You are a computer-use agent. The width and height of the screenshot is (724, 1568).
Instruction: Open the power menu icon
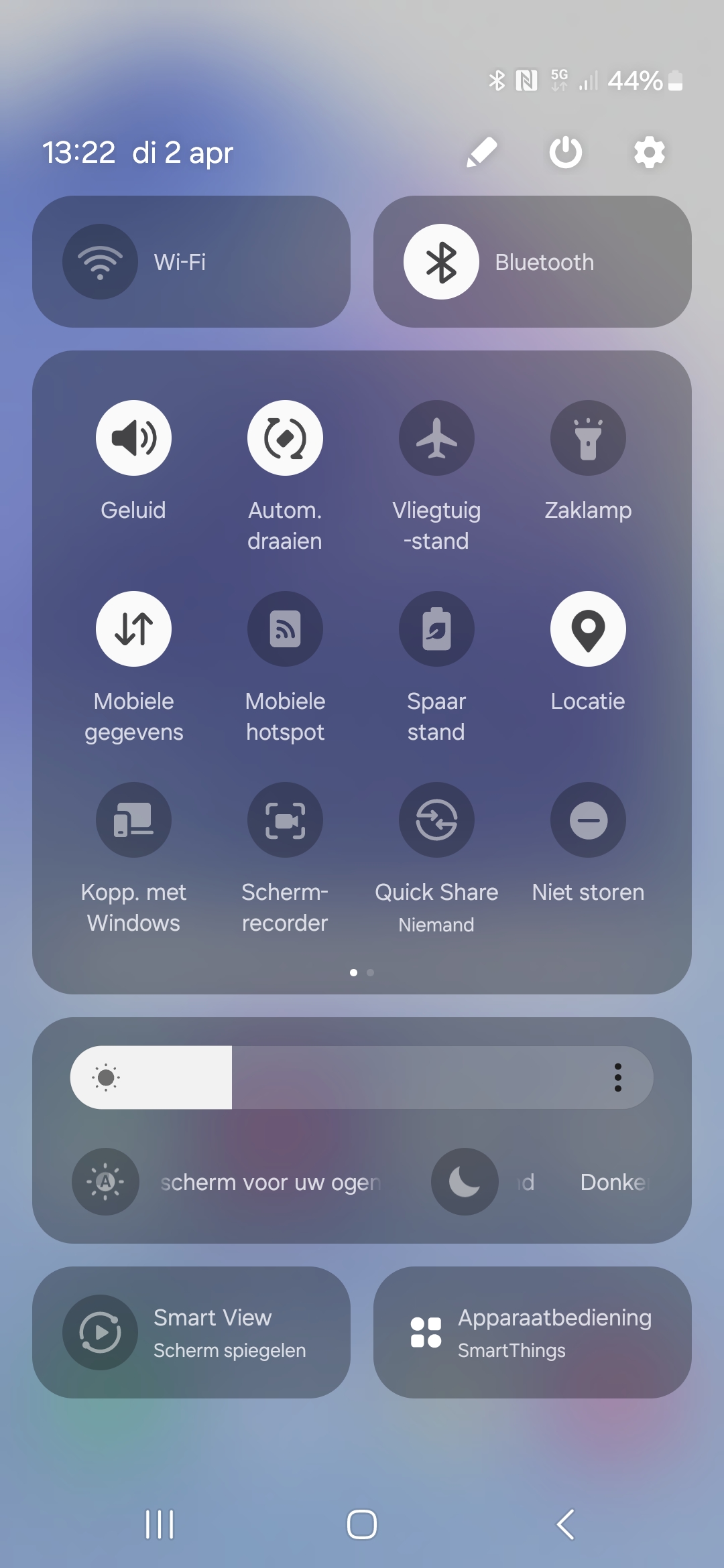(566, 153)
